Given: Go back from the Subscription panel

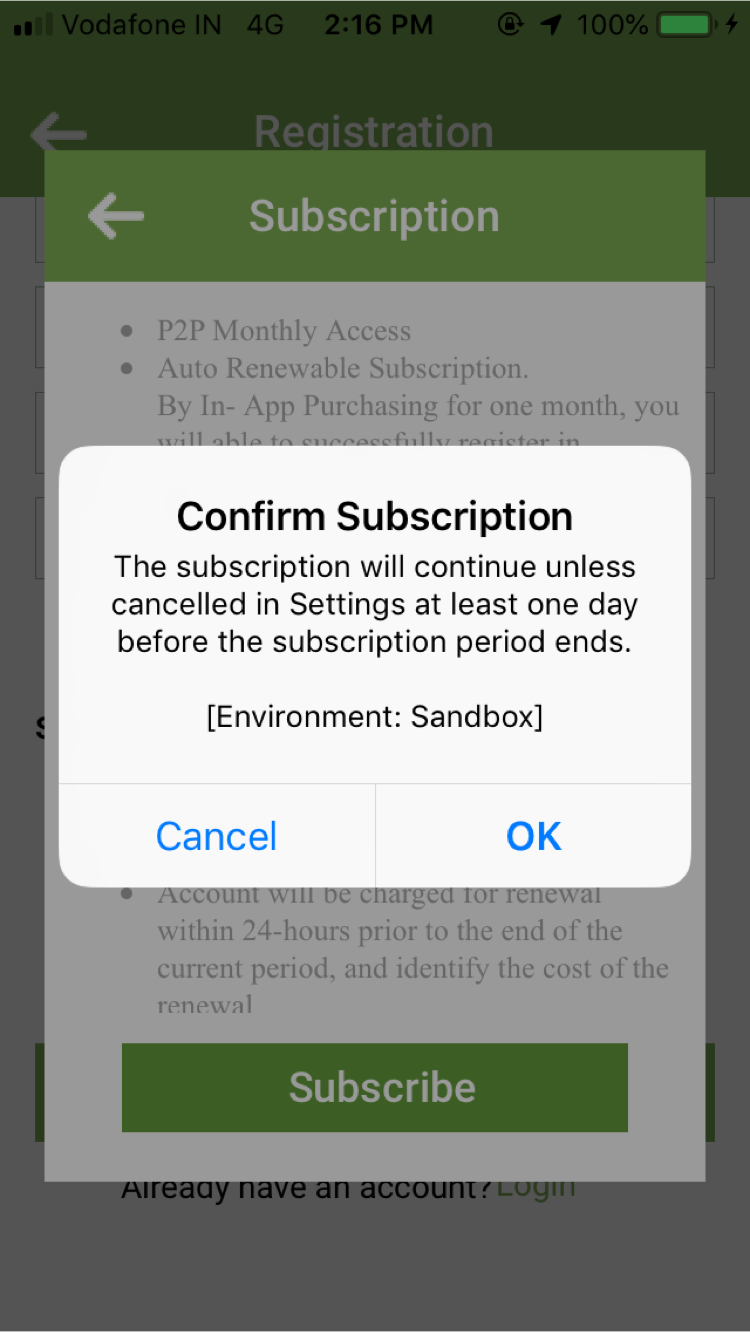Looking at the screenshot, I should click(x=116, y=216).
